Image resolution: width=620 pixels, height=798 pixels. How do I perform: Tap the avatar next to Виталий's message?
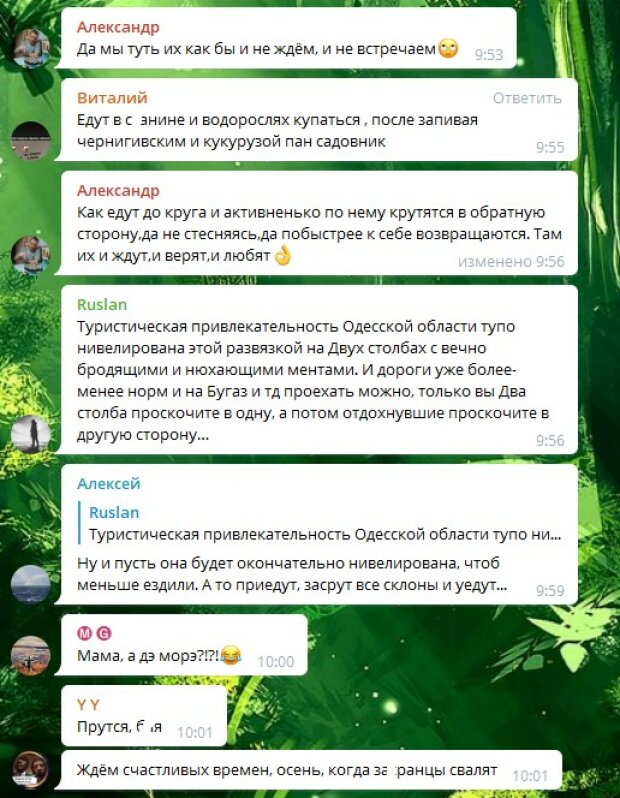point(30,140)
